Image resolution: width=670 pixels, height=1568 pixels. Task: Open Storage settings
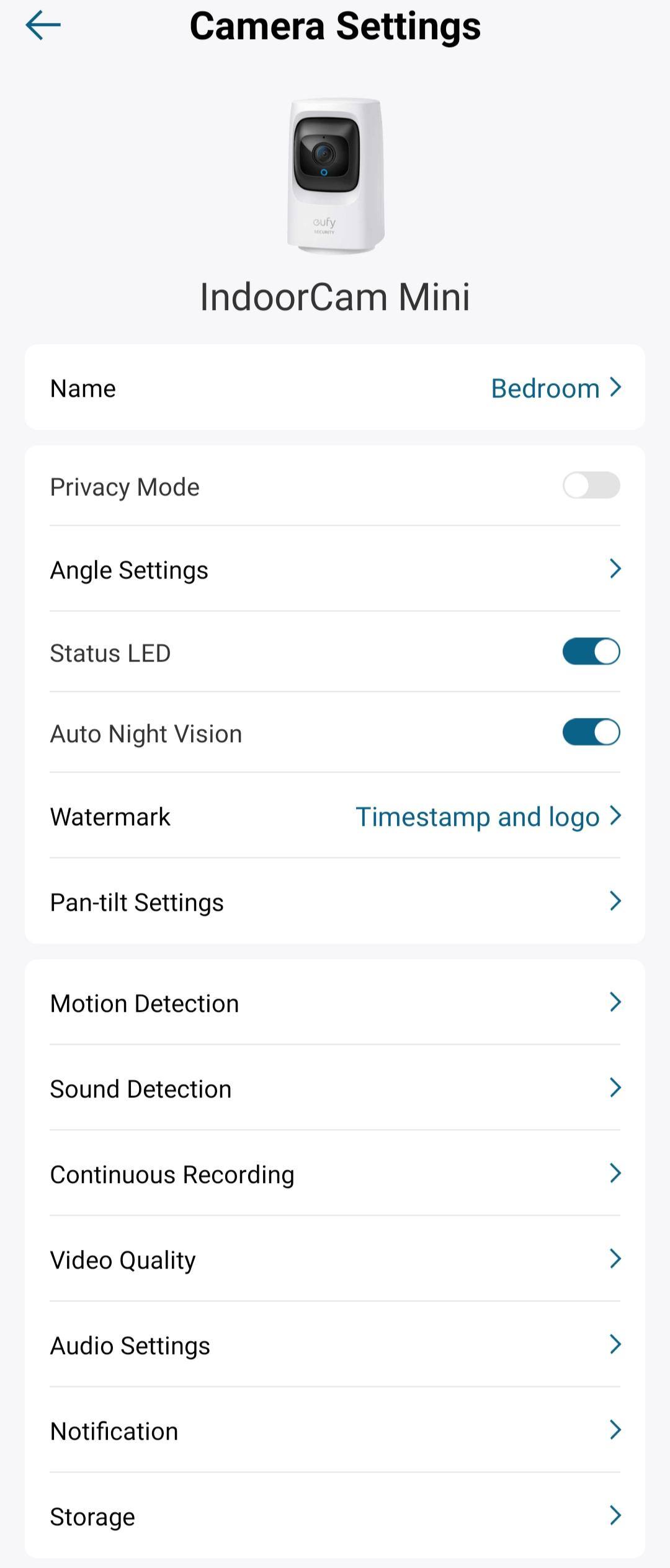pyautogui.click(x=335, y=1517)
